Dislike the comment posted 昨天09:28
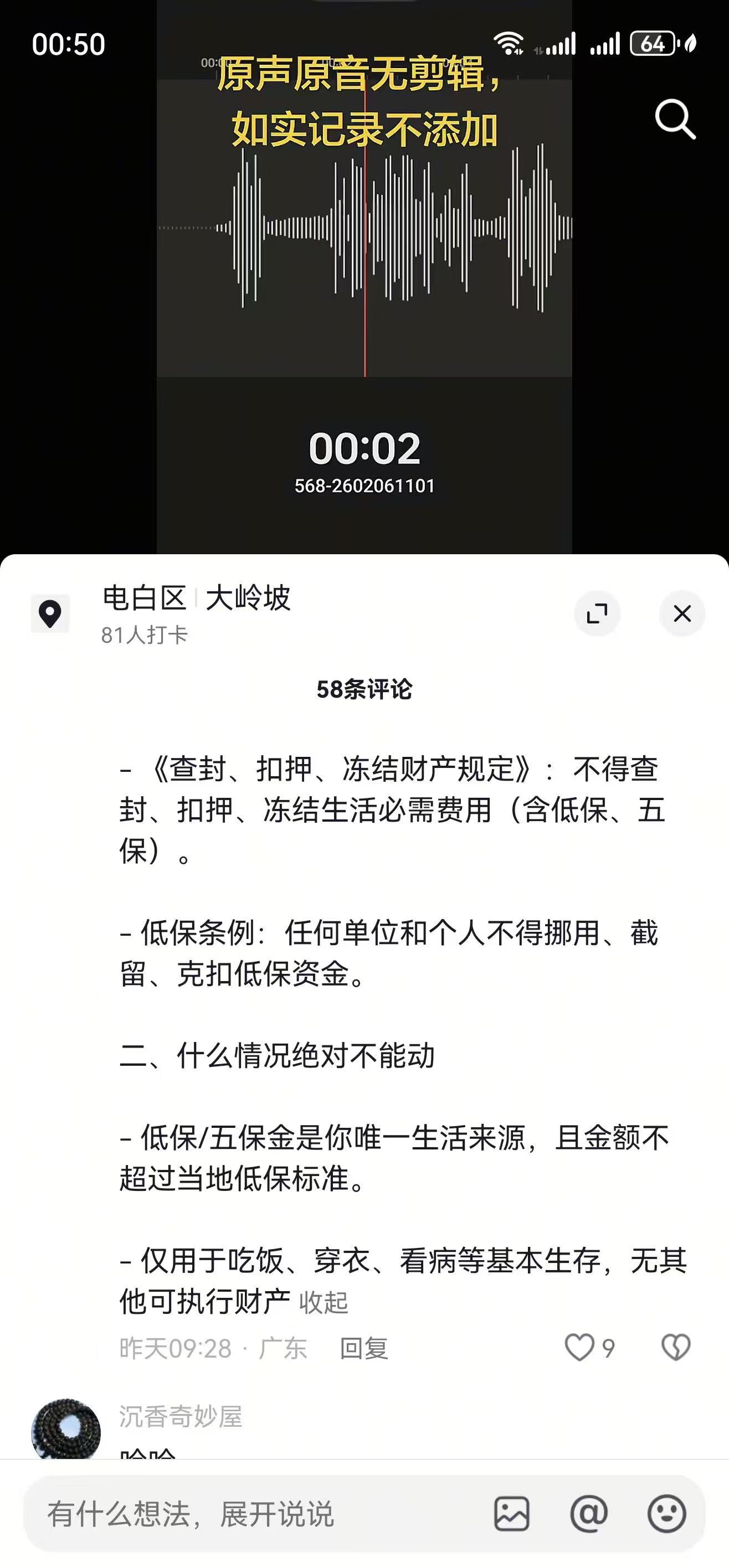 (x=675, y=1347)
